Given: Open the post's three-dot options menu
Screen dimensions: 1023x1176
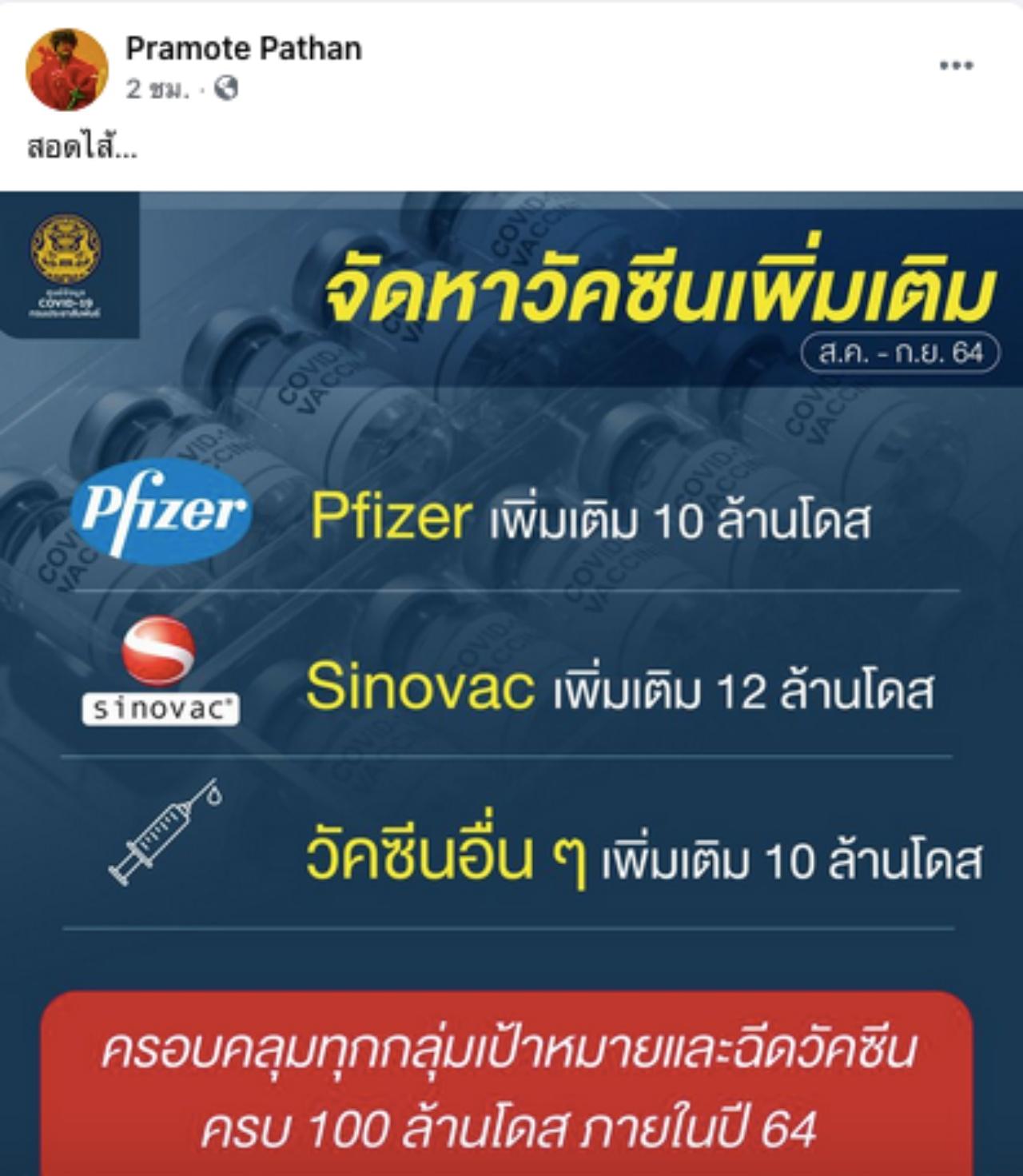Looking at the screenshot, I should pyautogui.click(x=956, y=66).
